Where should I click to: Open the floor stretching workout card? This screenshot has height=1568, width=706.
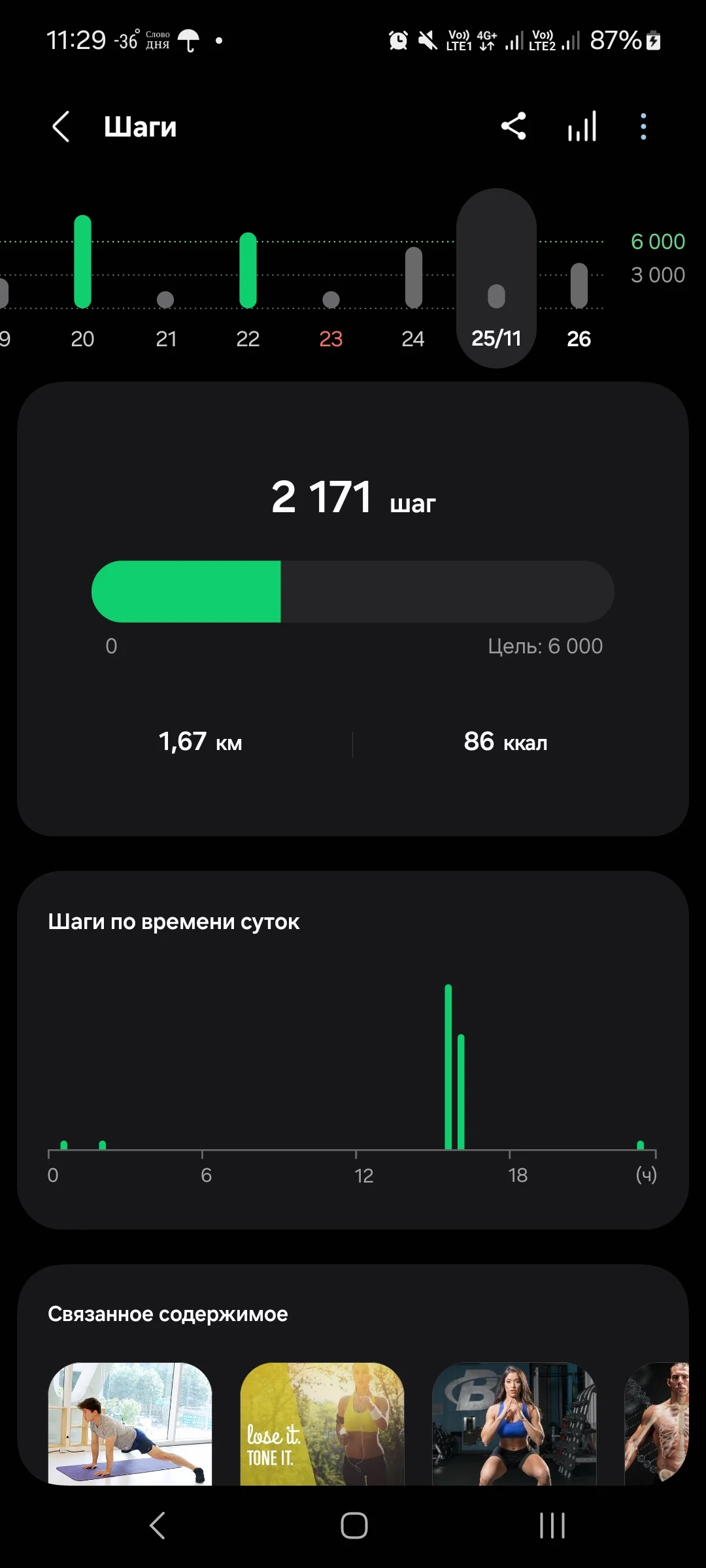[130, 1423]
